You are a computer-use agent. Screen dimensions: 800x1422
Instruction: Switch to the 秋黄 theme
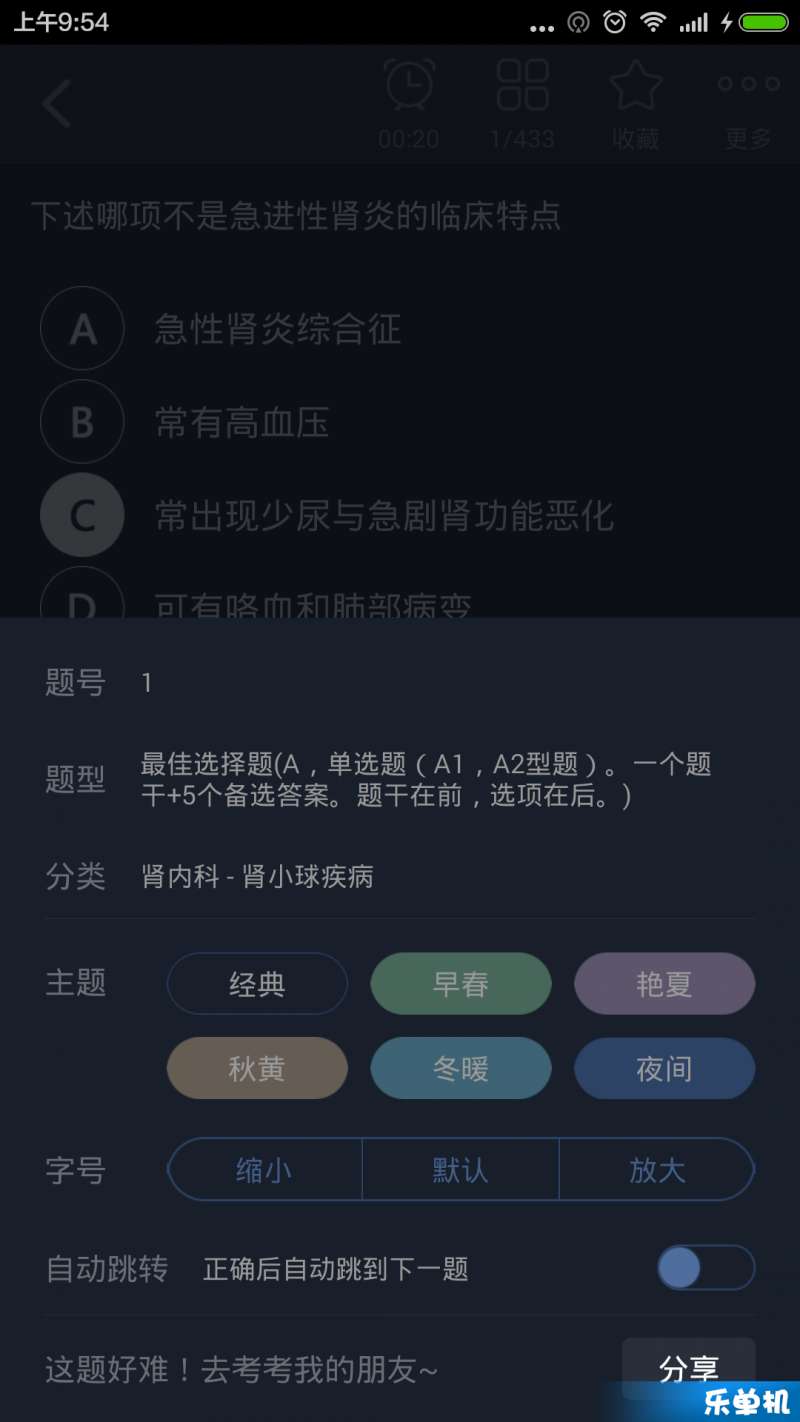(x=257, y=1069)
